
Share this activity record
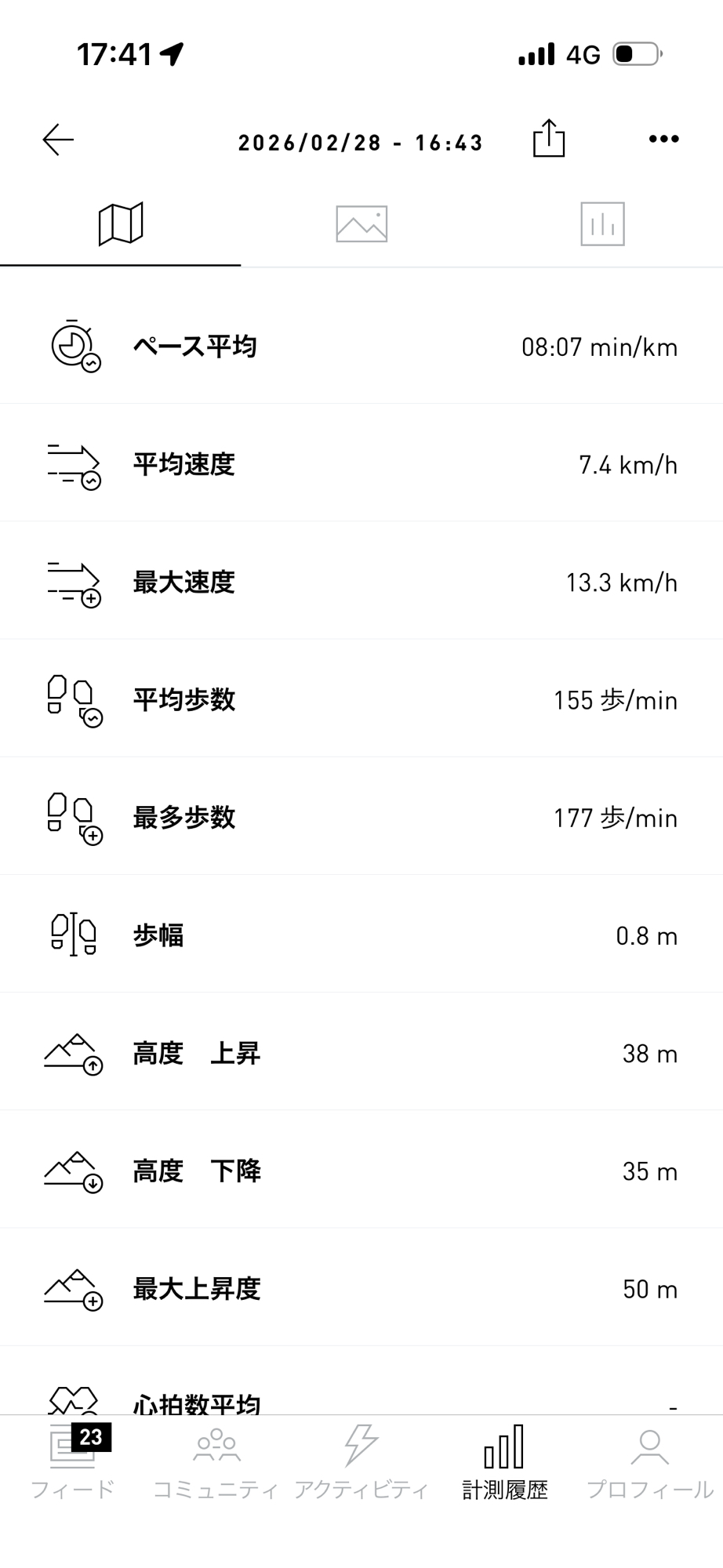[x=549, y=139]
